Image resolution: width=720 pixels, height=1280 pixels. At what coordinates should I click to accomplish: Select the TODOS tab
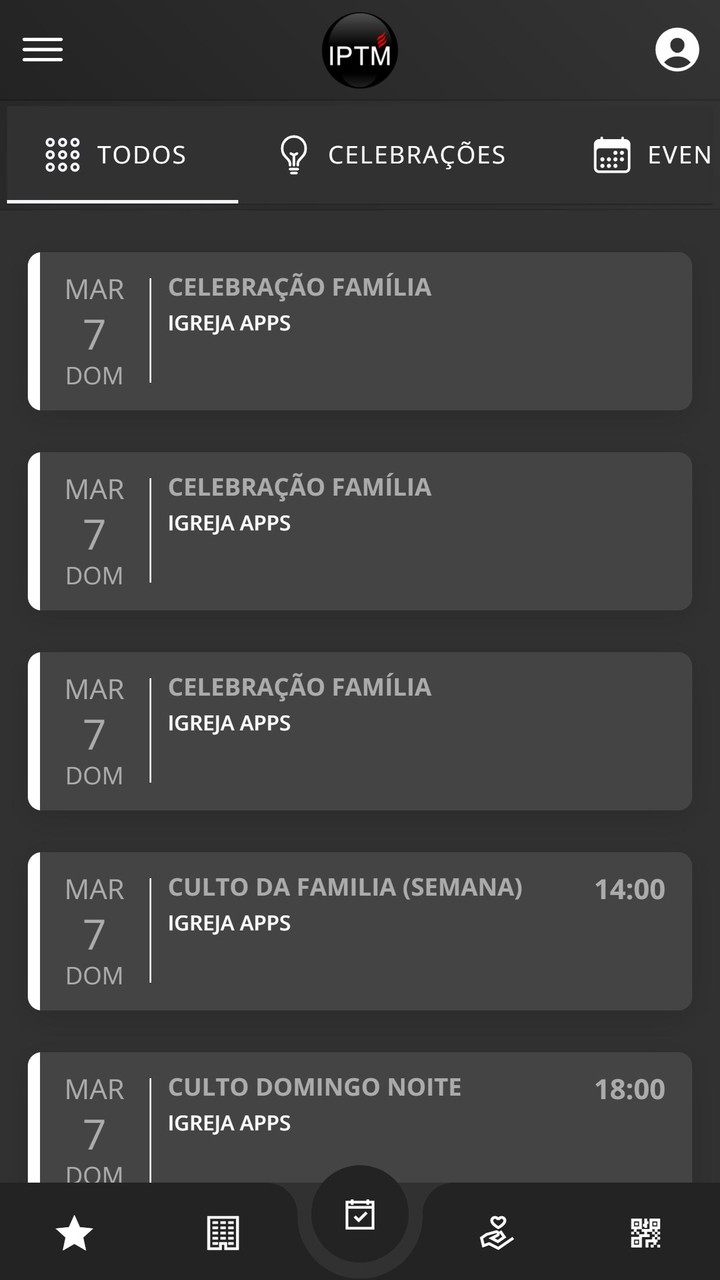(122, 155)
